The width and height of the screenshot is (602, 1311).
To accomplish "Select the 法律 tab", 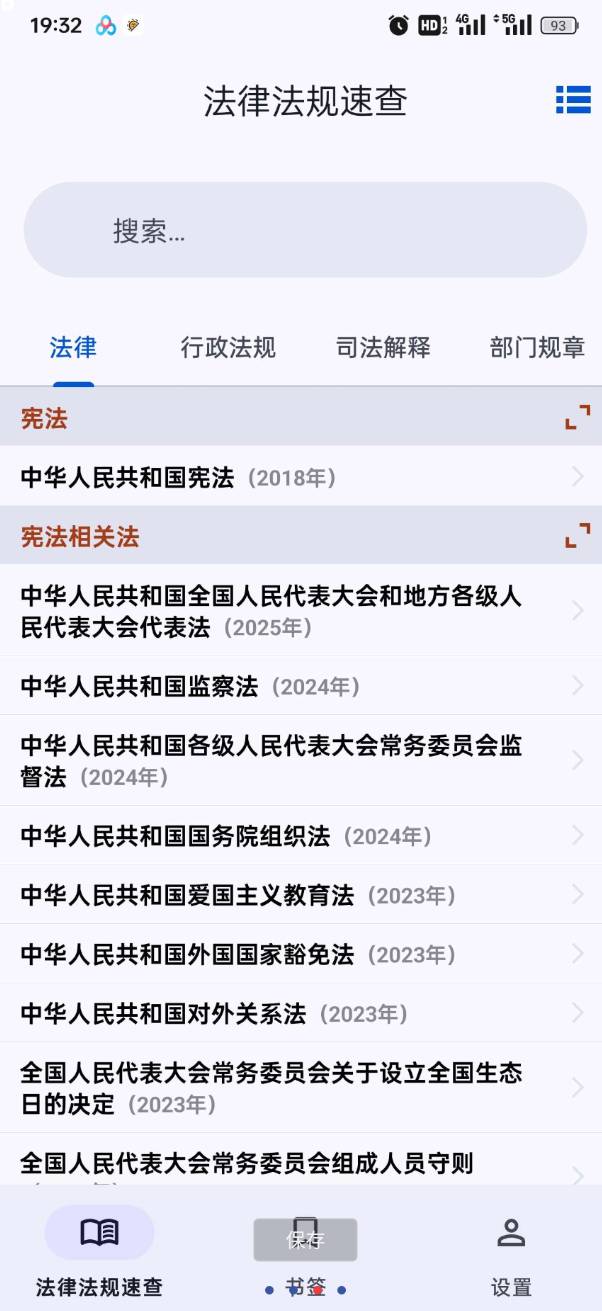I will tap(73, 348).
